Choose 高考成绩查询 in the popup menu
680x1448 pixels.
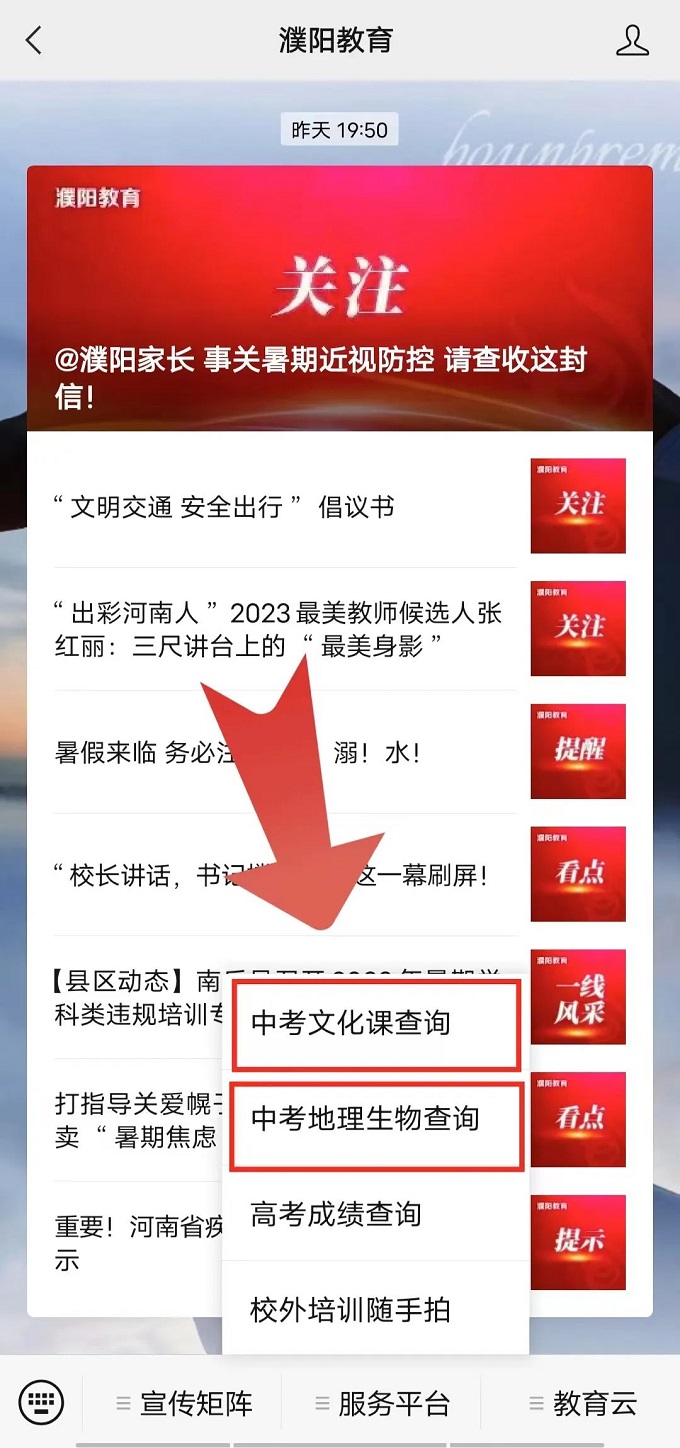pyautogui.click(x=375, y=1214)
